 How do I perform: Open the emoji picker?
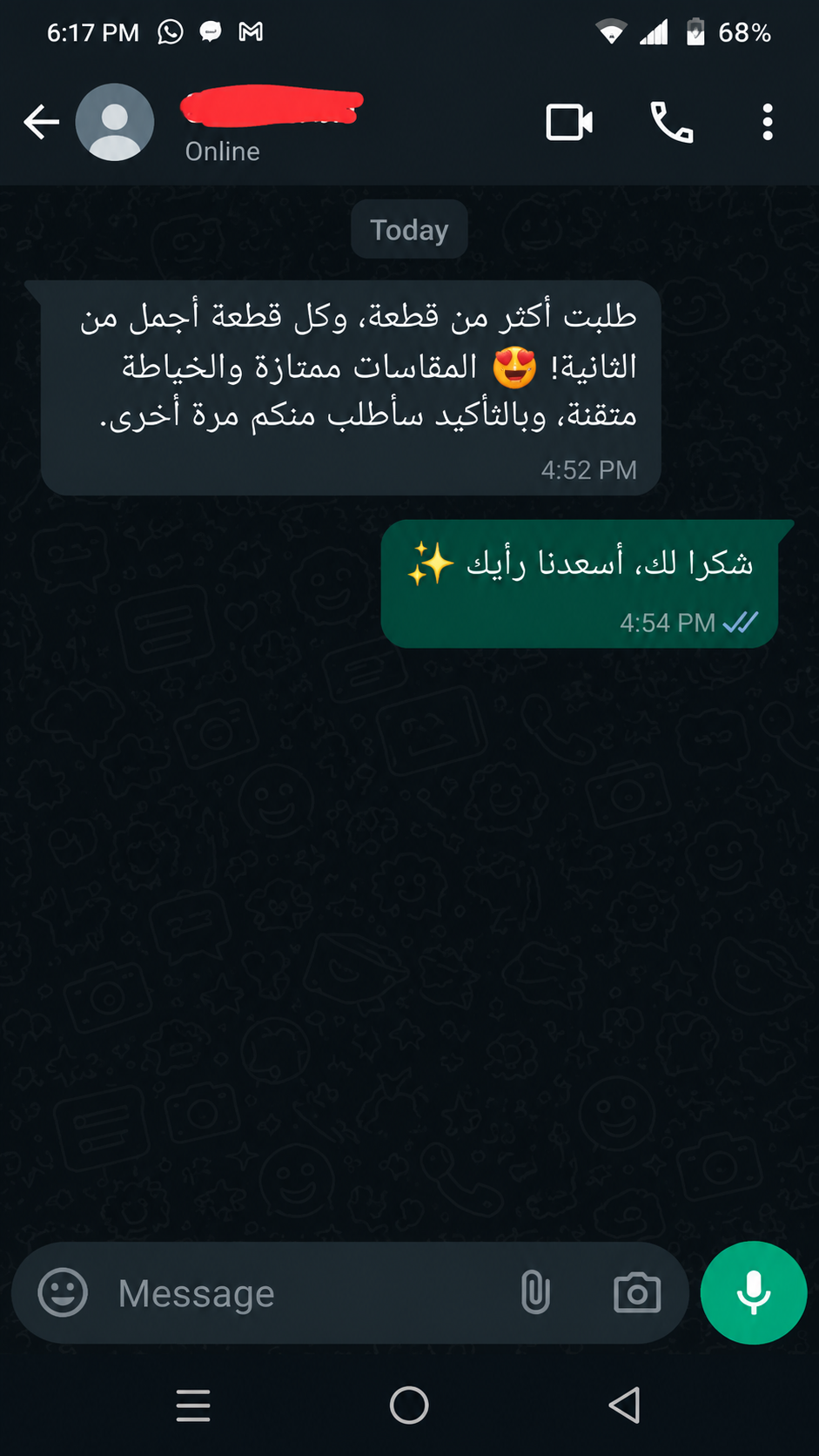click(x=63, y=1292)
